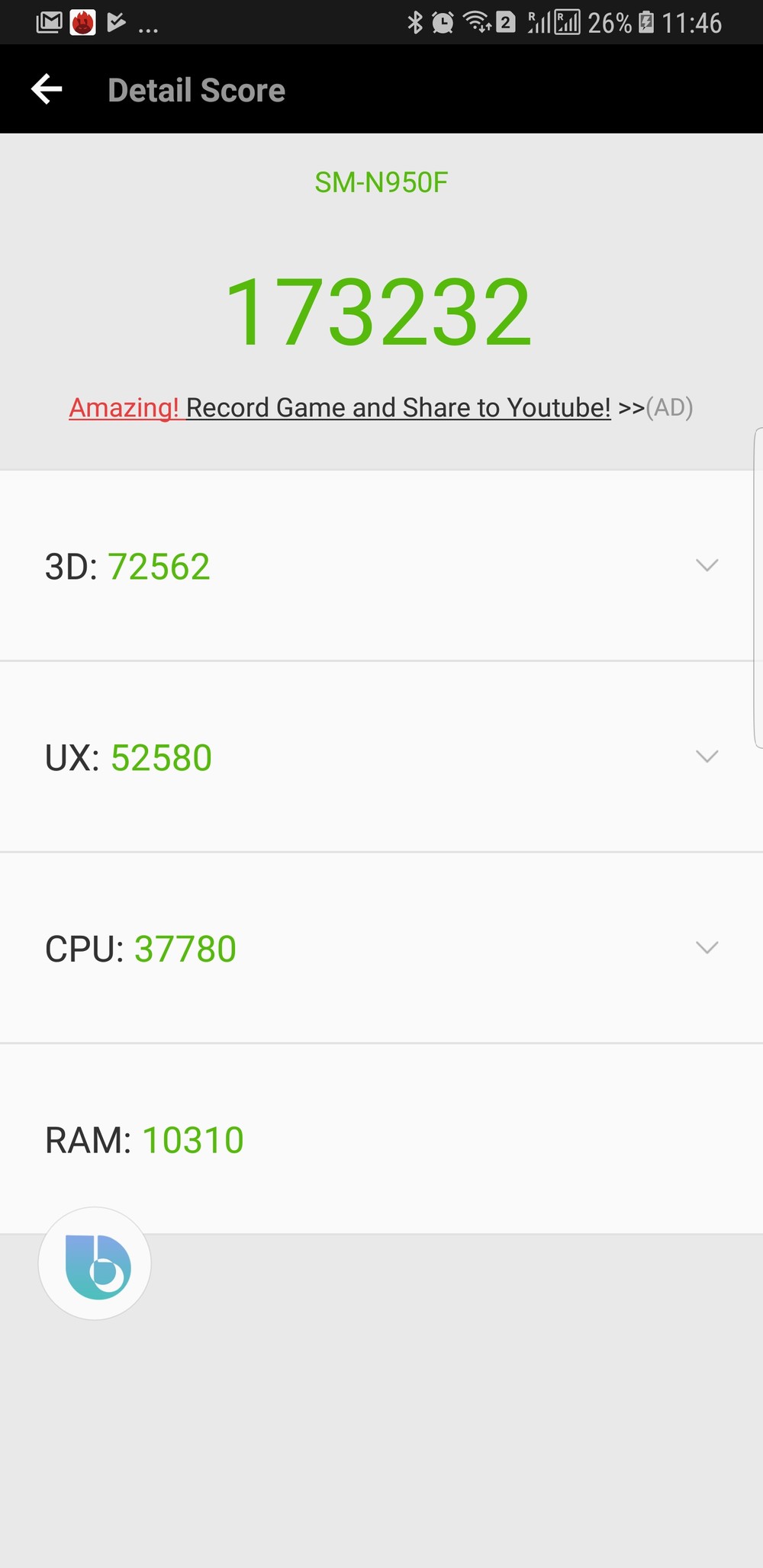Expand the CPU score details
This screenshot has height=1568, width=763.
tap(707, 947)
